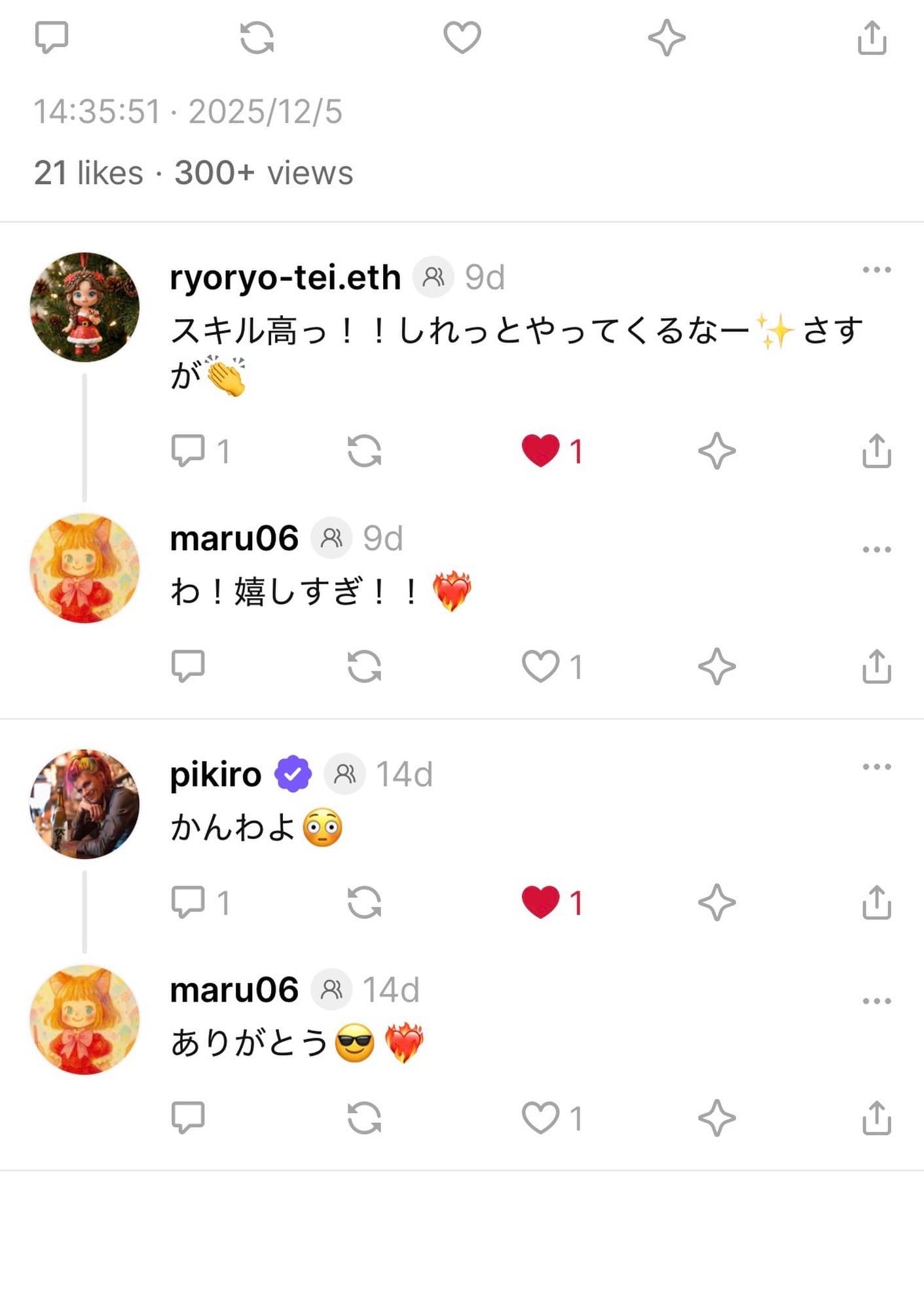Share maru06's "ありがとう" reply
The height and width of the screenshot is (1310, 924).
tap(876, 1117)
